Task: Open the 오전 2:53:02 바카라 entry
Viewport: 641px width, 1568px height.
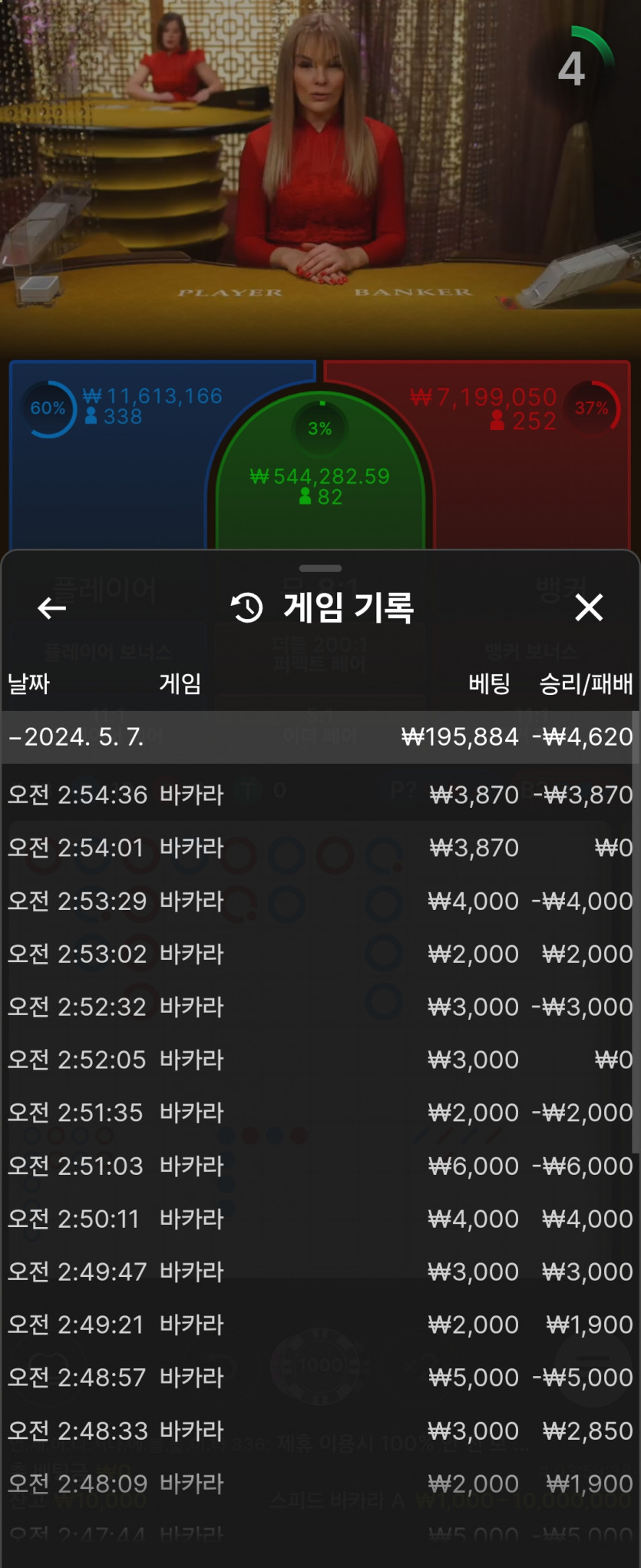Action: [x=319, y=954]
